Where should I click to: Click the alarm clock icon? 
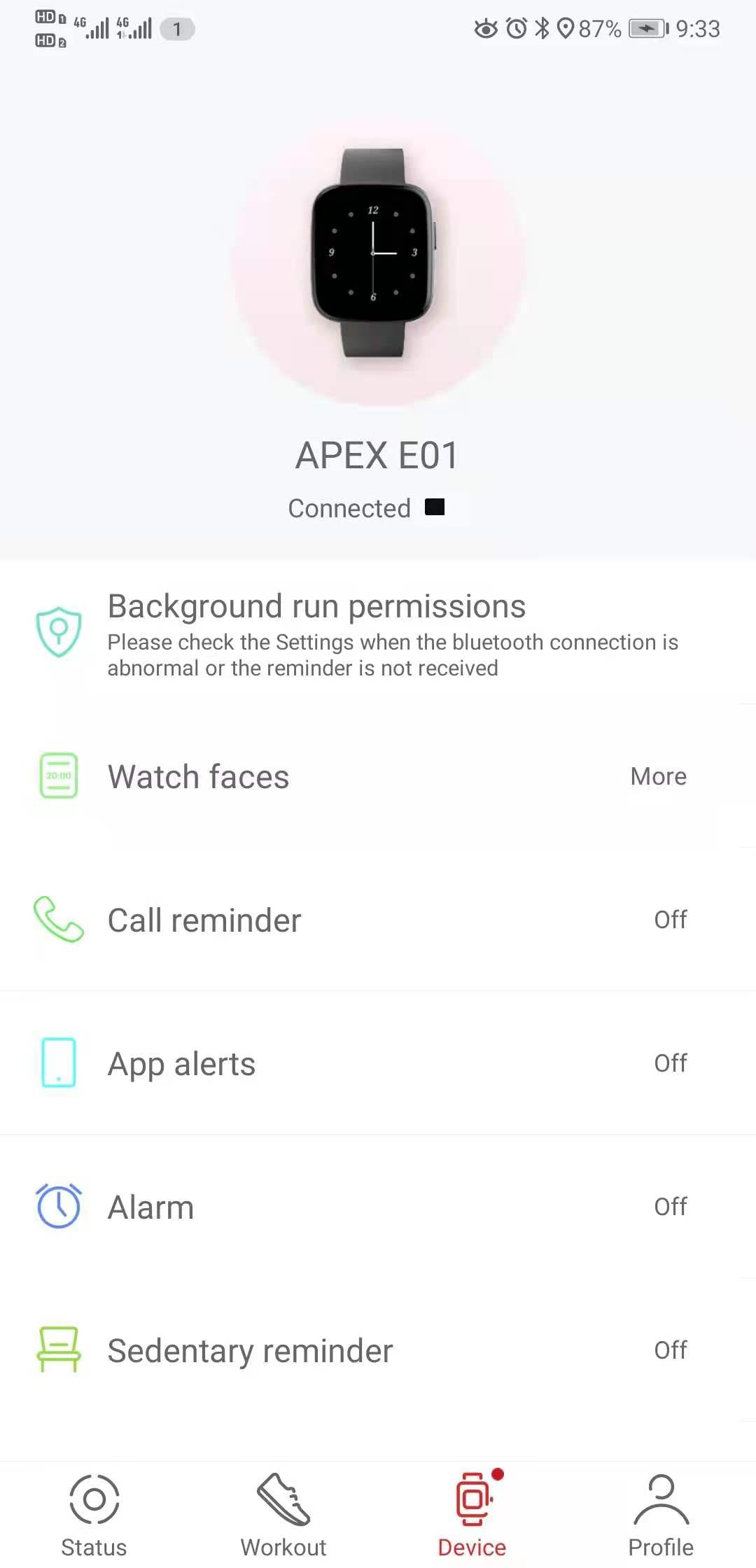(59, 1205)
